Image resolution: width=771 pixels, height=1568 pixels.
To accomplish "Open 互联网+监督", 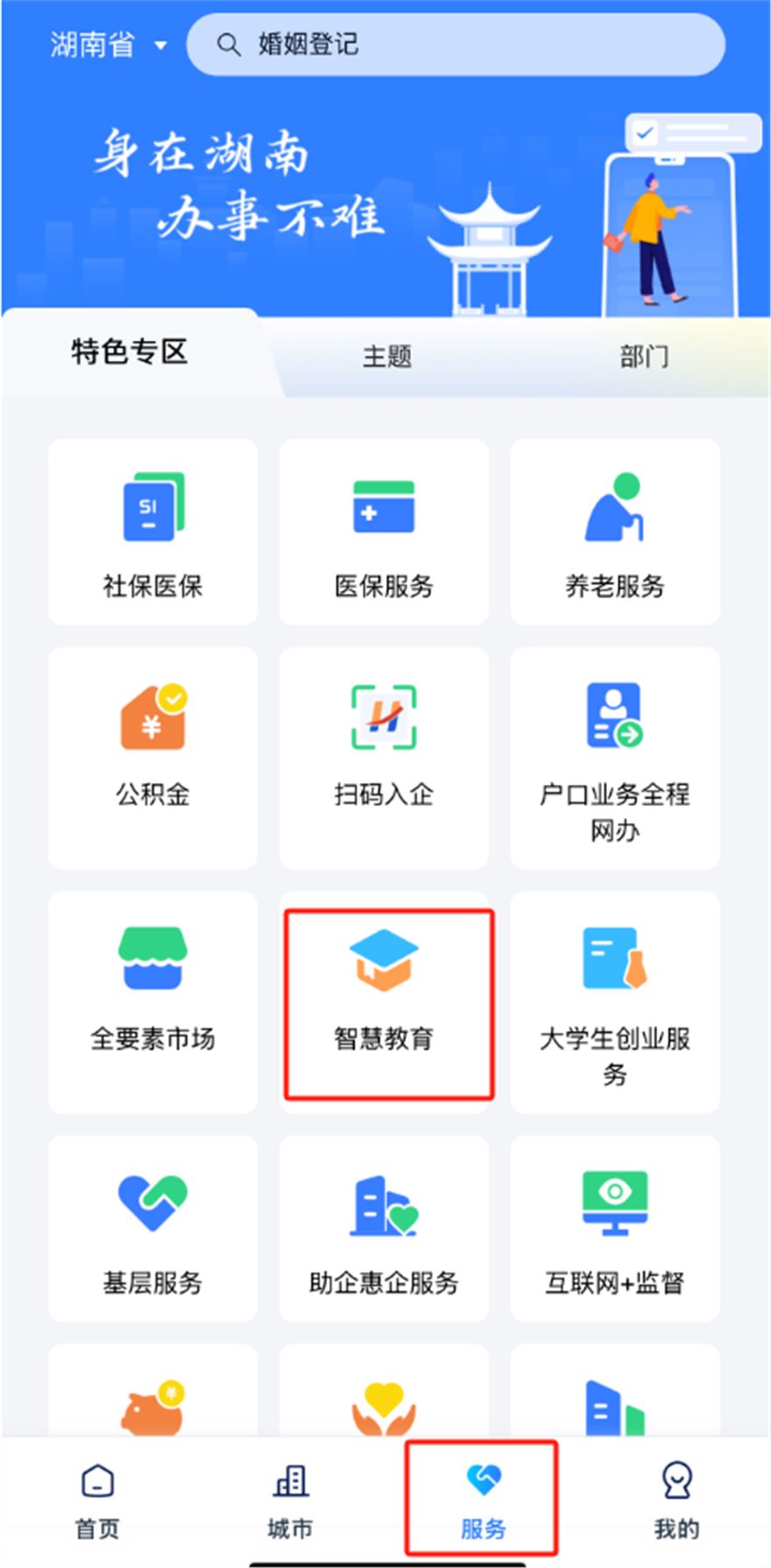I will tap(615, 1228).
